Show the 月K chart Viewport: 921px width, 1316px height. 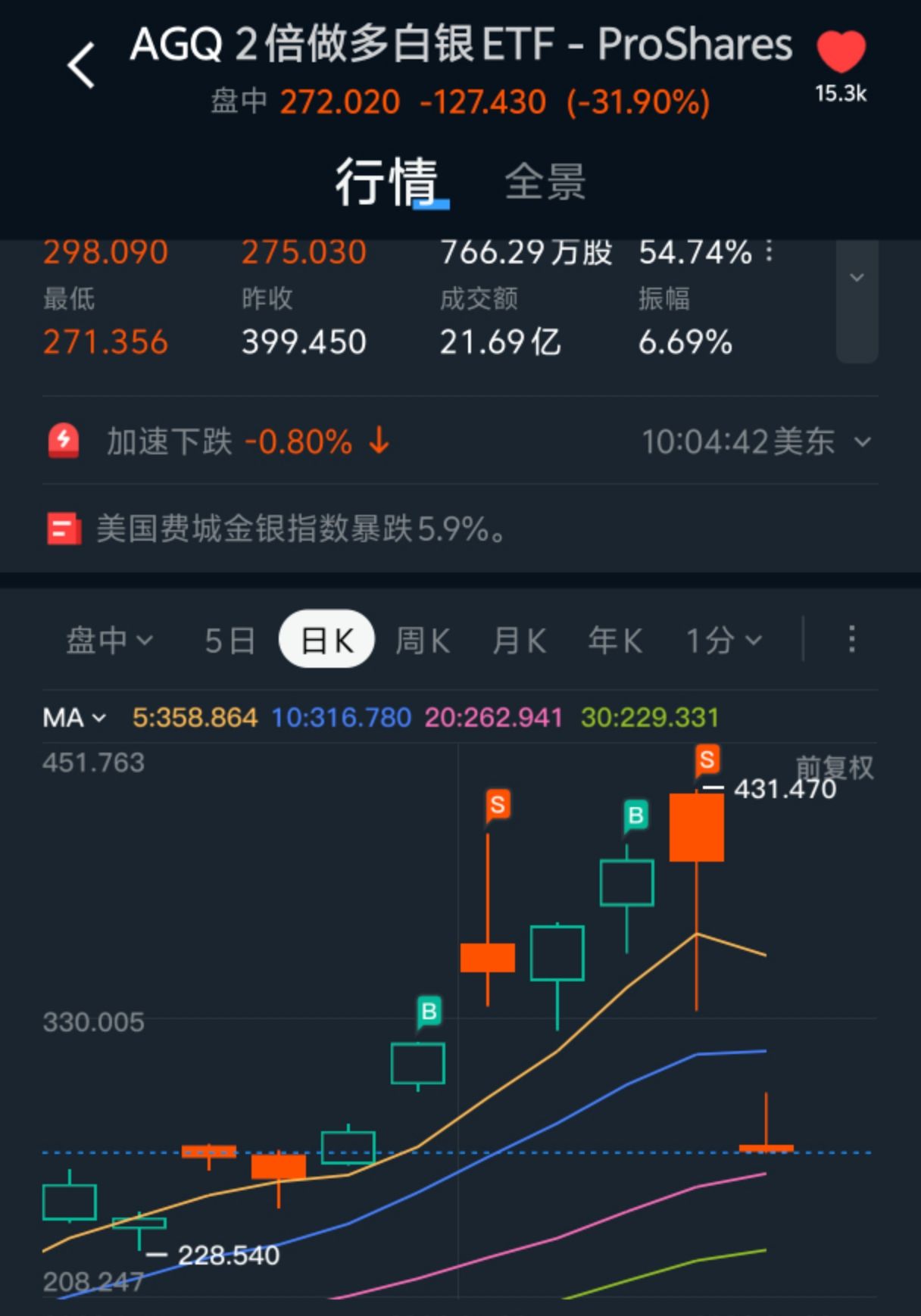[x=519, y=641]
